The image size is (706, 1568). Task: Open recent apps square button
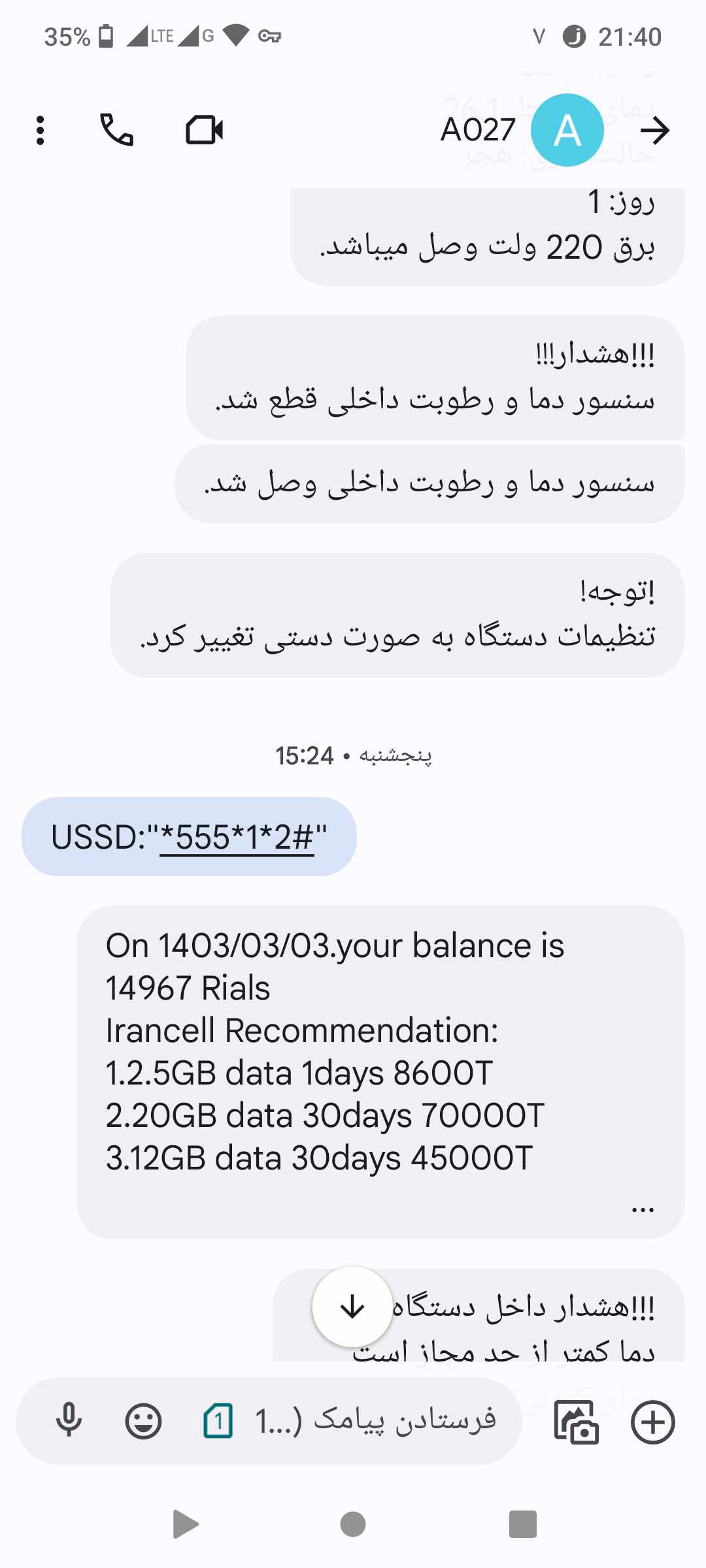click(x=522, y=1524)
